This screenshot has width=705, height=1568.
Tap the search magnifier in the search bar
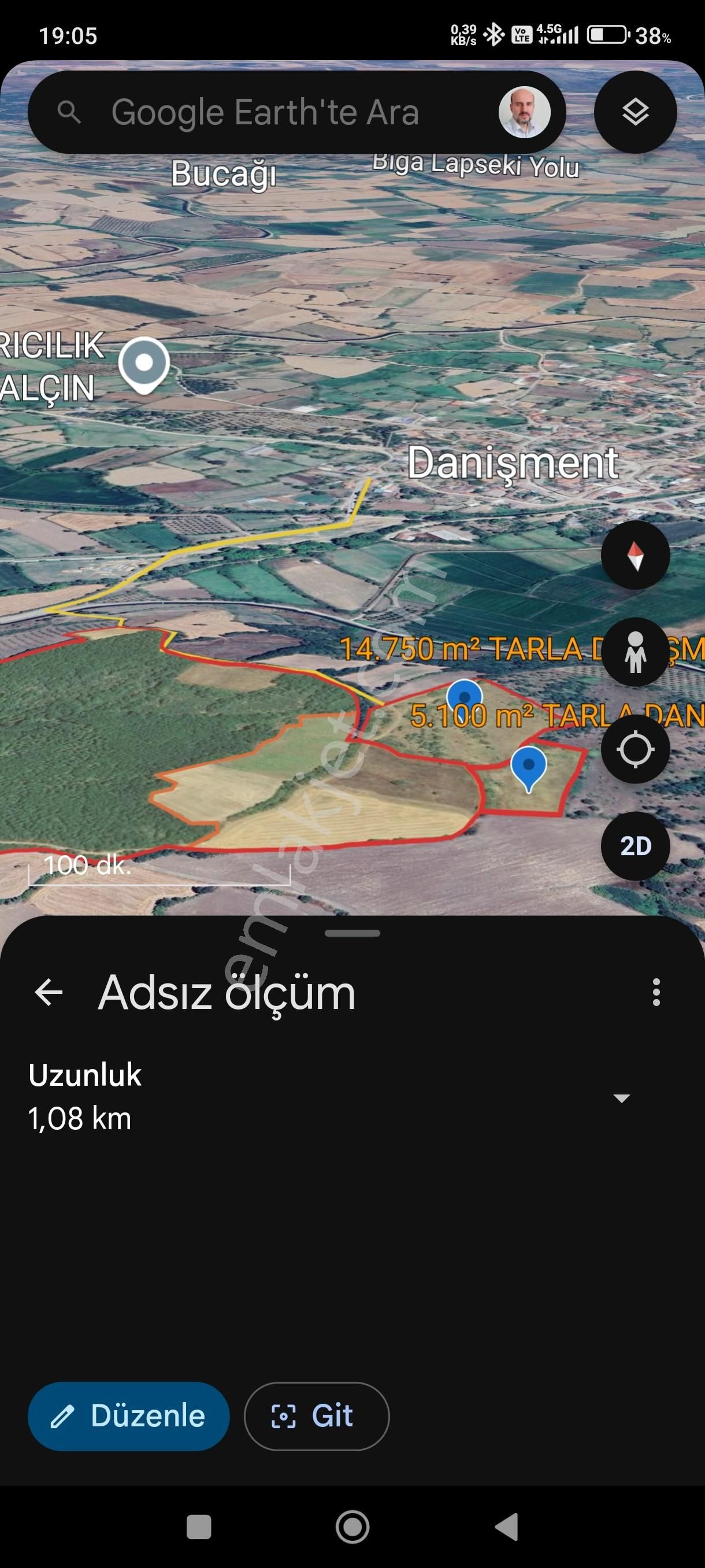point(70,112)
